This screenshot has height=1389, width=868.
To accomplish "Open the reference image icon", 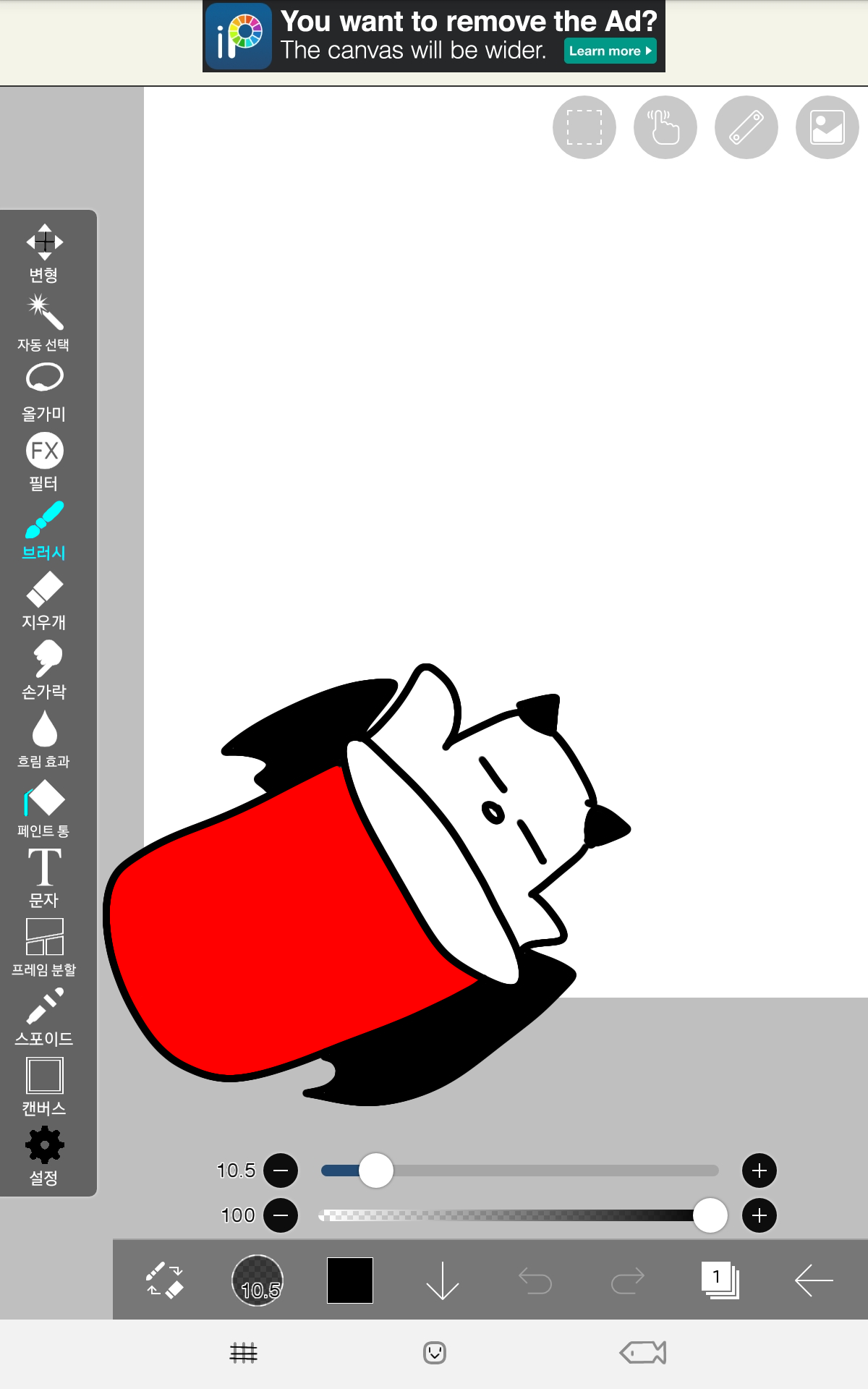I will pyautogui.click(x=827, y=127).
